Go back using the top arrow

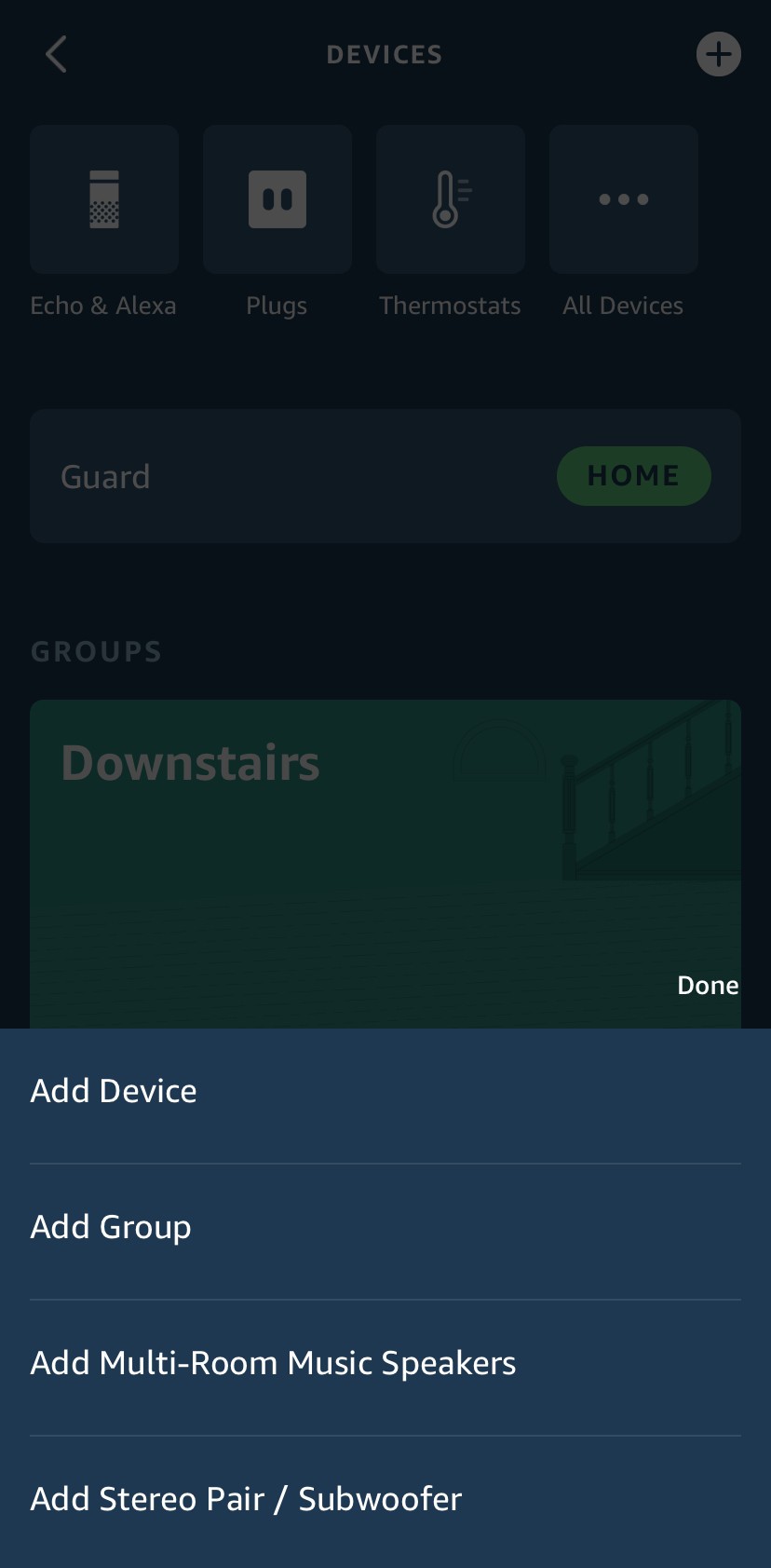57,54
